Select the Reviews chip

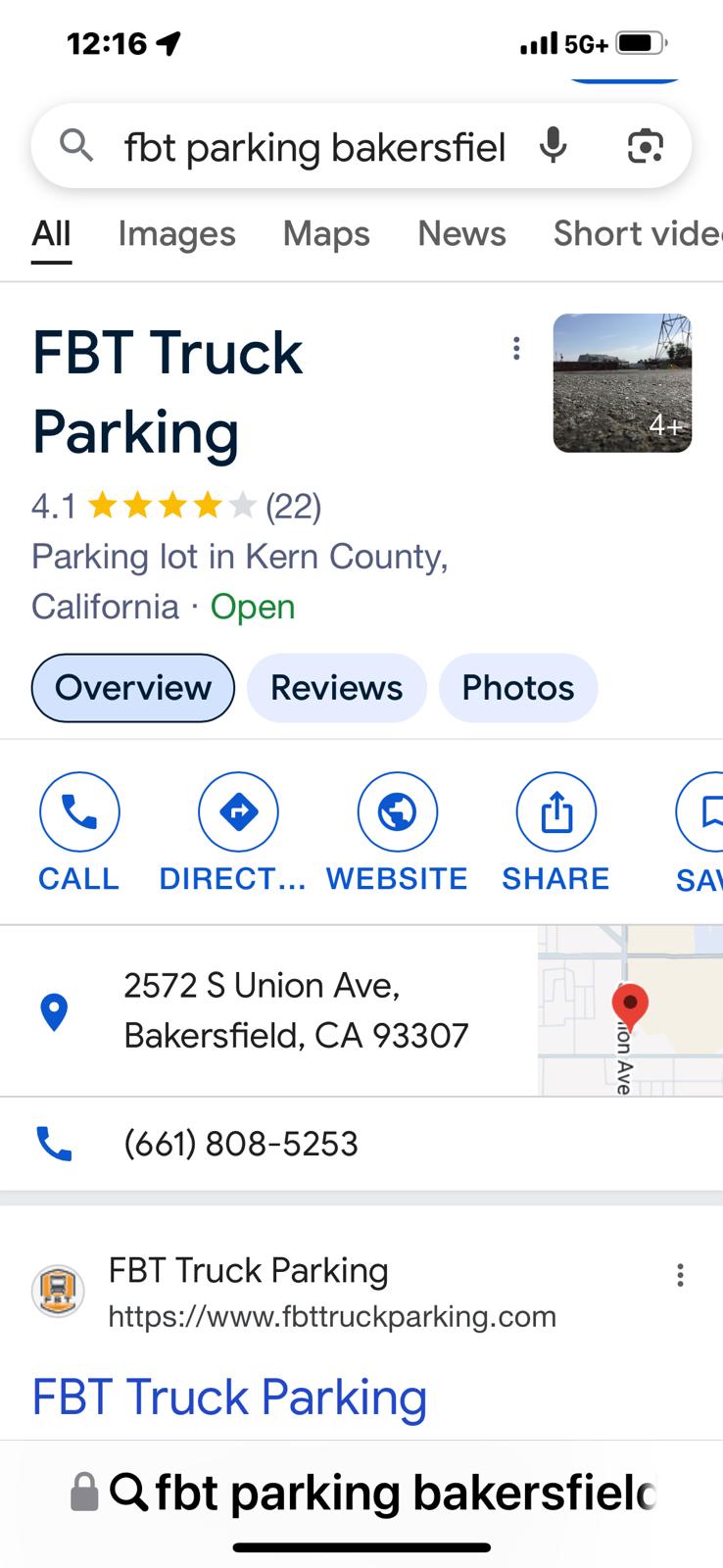pyautogui.click(x=336, y=688)
